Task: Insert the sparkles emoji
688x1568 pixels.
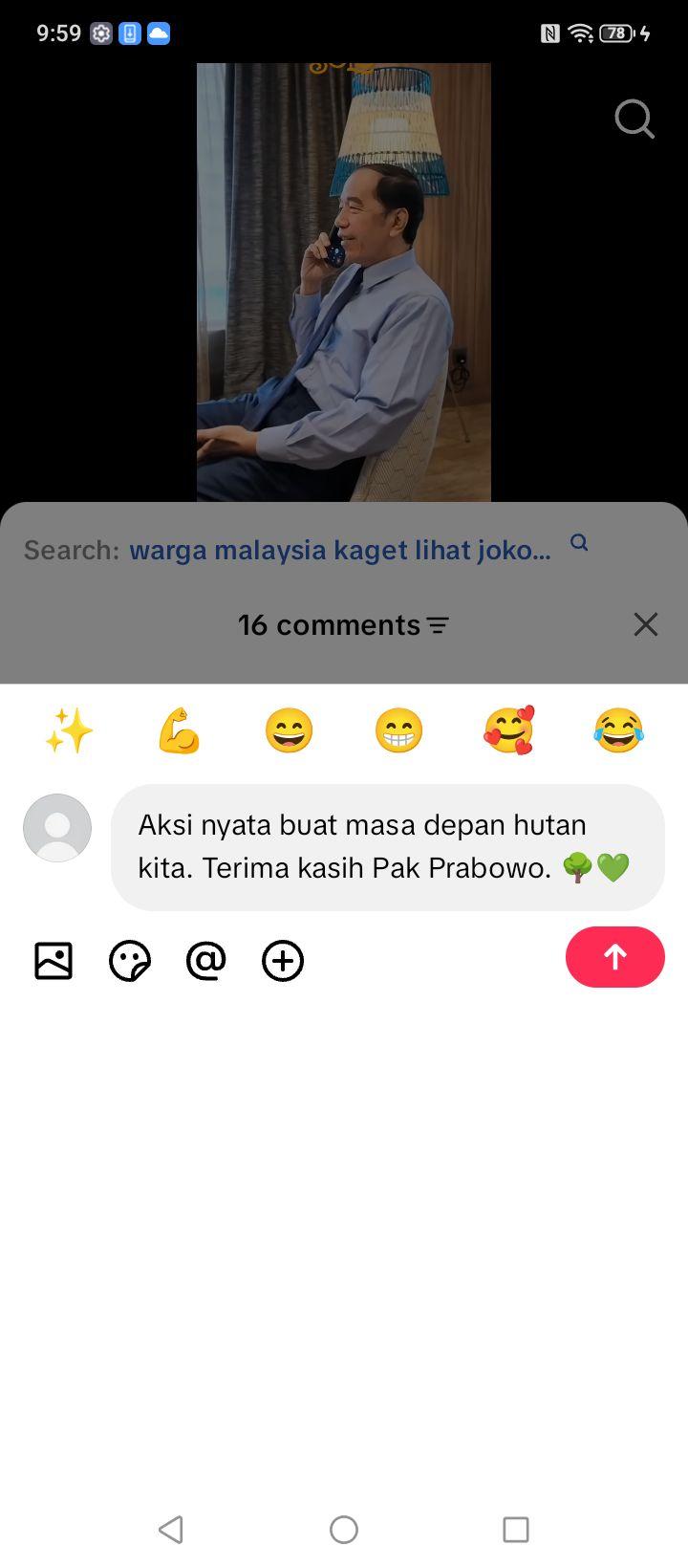Action: (x=69, y=731)
